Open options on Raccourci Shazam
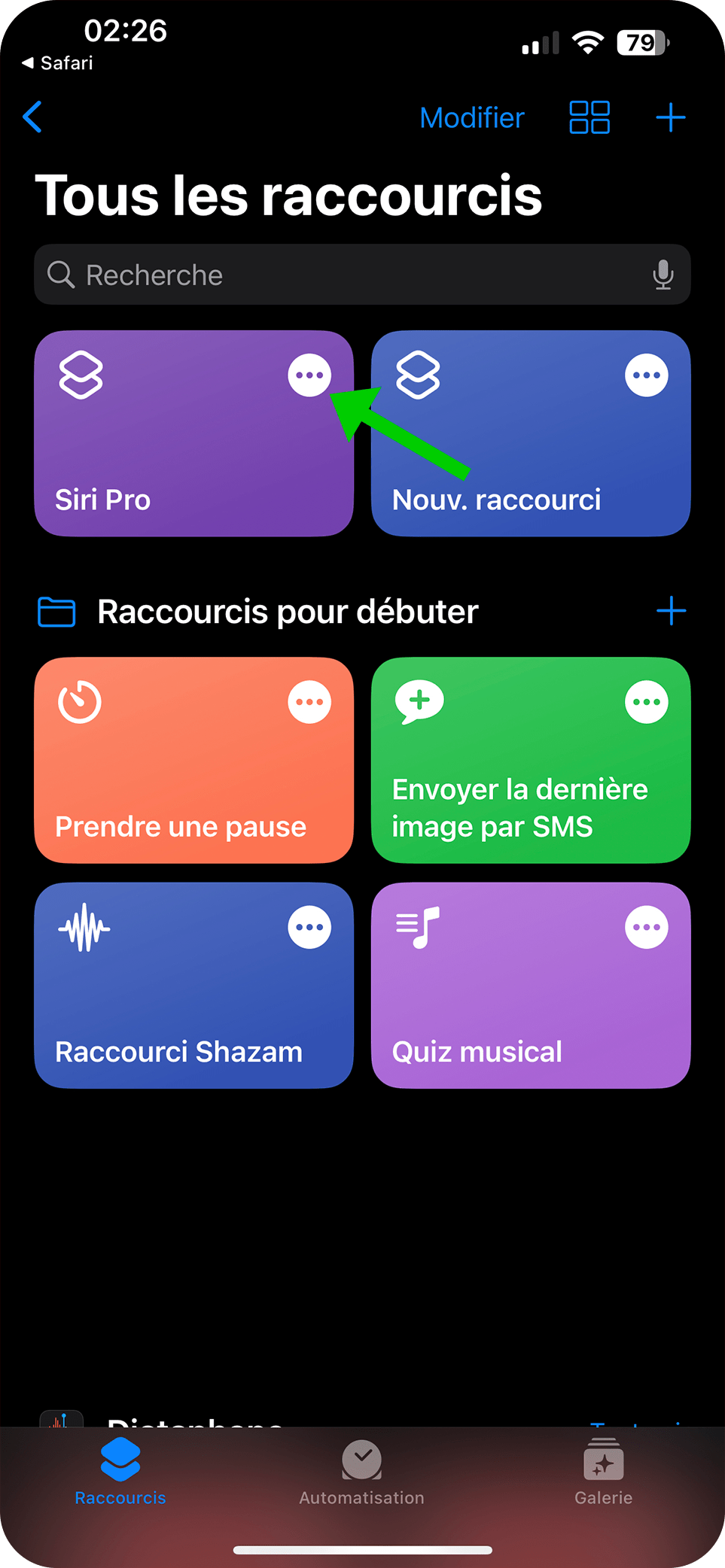725x1568 pixels. [x=310, y=927]
